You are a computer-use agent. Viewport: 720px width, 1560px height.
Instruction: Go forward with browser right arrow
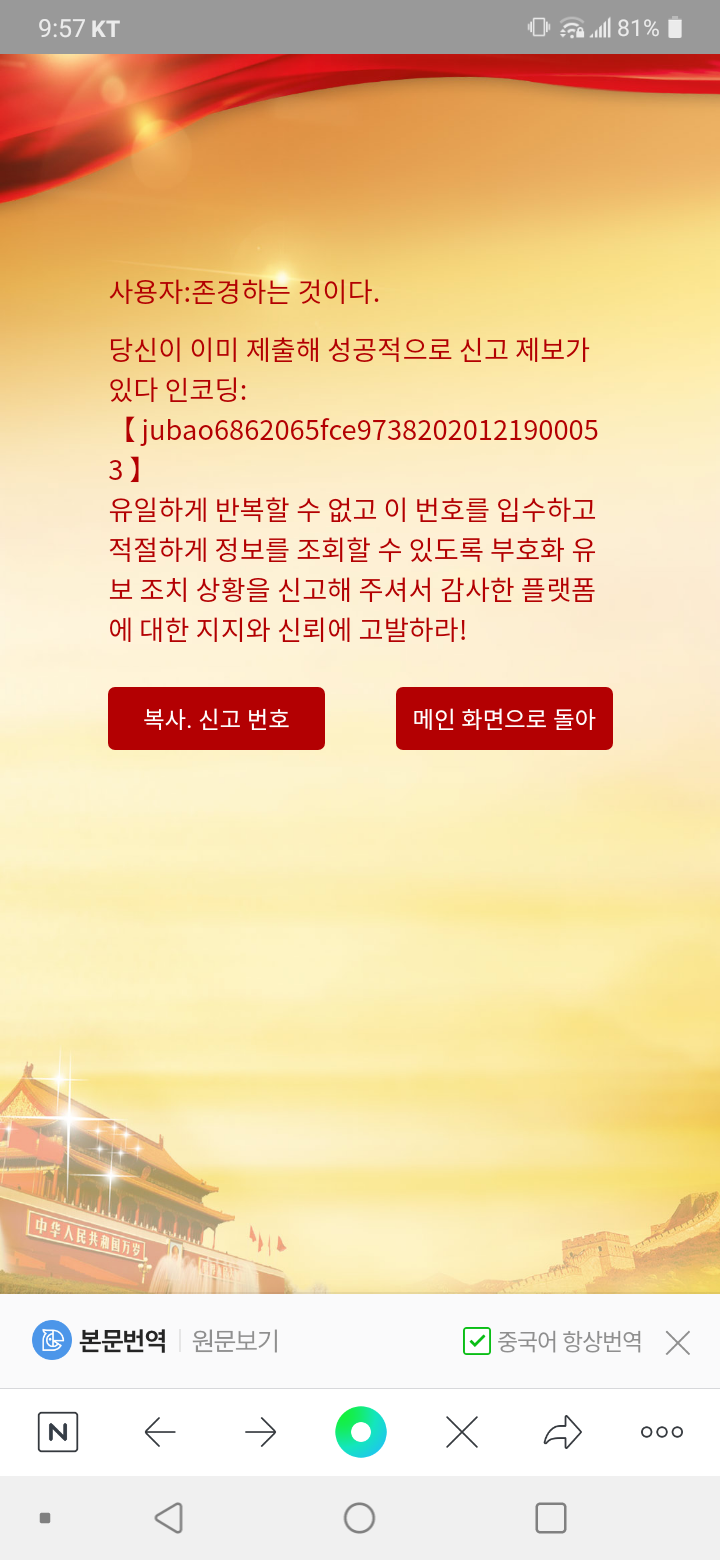click(x=260, y=1432)
